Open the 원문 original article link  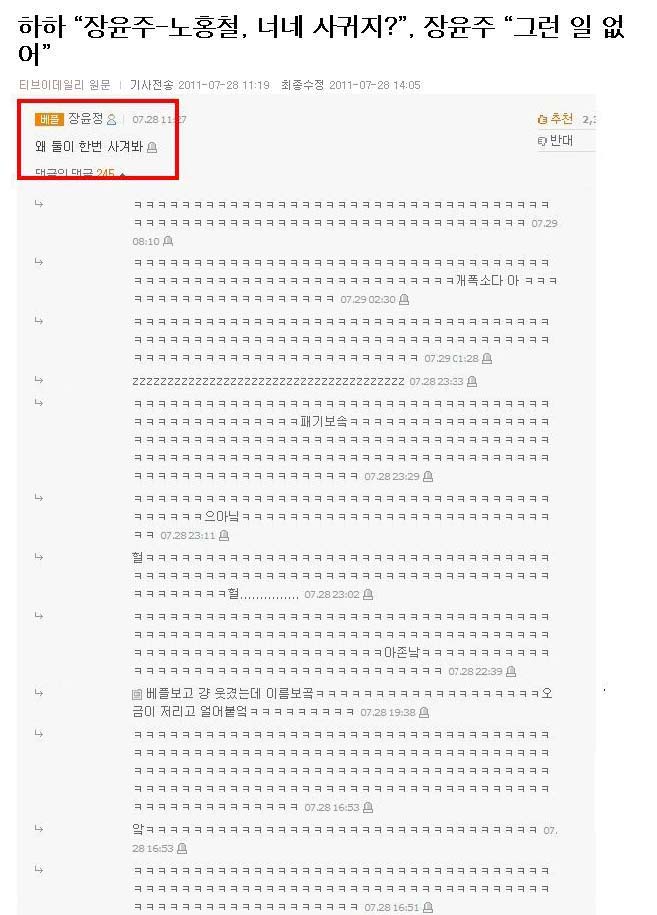(x=99, y=85)
